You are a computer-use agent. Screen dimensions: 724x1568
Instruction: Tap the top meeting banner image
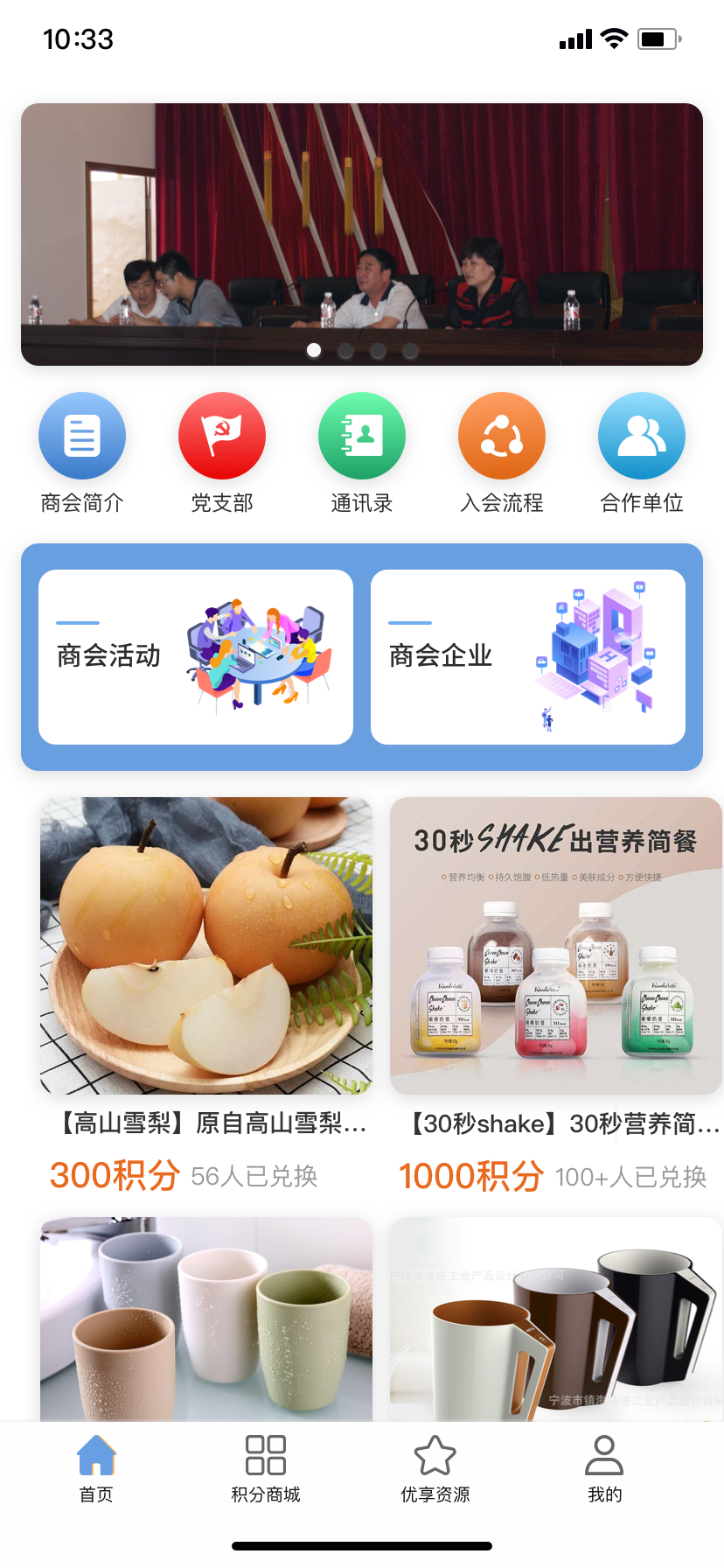[x=362, y=227]
